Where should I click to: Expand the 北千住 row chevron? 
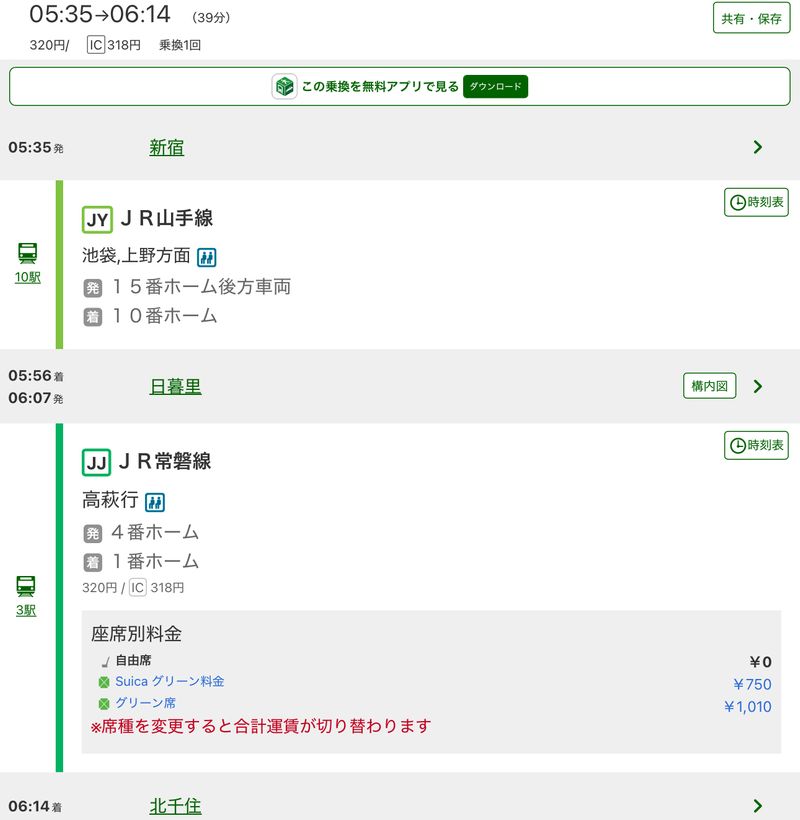pos(757,805)
